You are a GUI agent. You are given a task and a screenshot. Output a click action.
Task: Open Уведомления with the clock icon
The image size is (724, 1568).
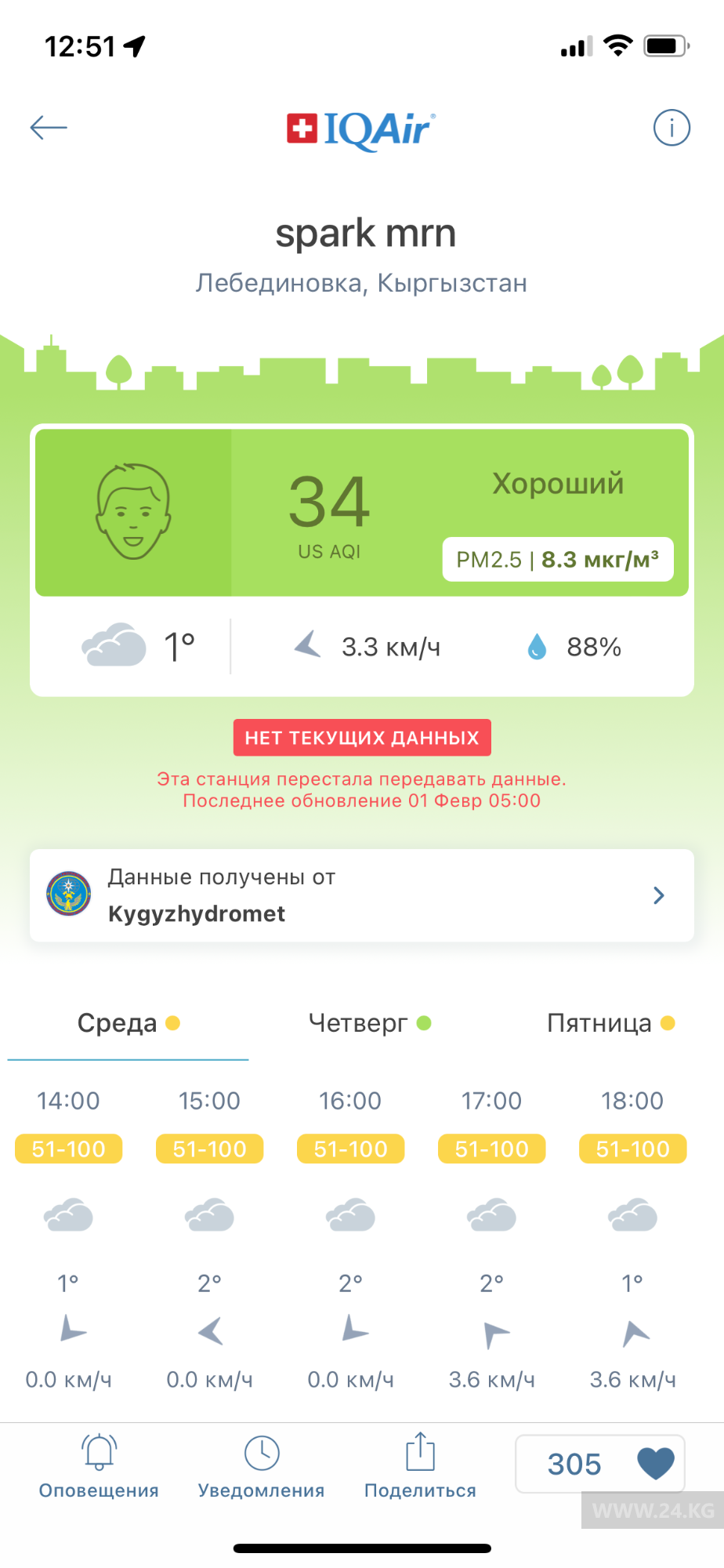[x=261, y=1466]
